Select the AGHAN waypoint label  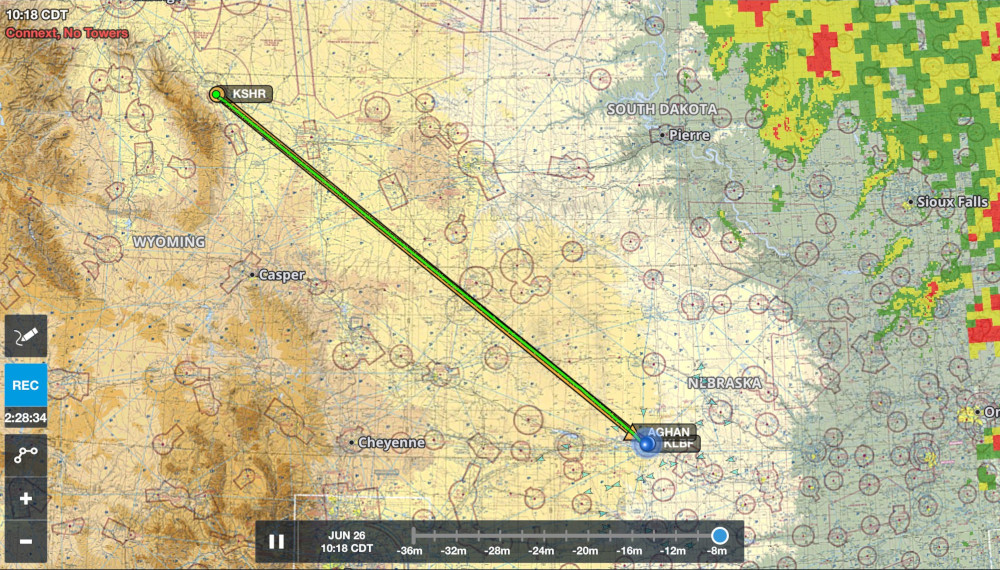670,431
